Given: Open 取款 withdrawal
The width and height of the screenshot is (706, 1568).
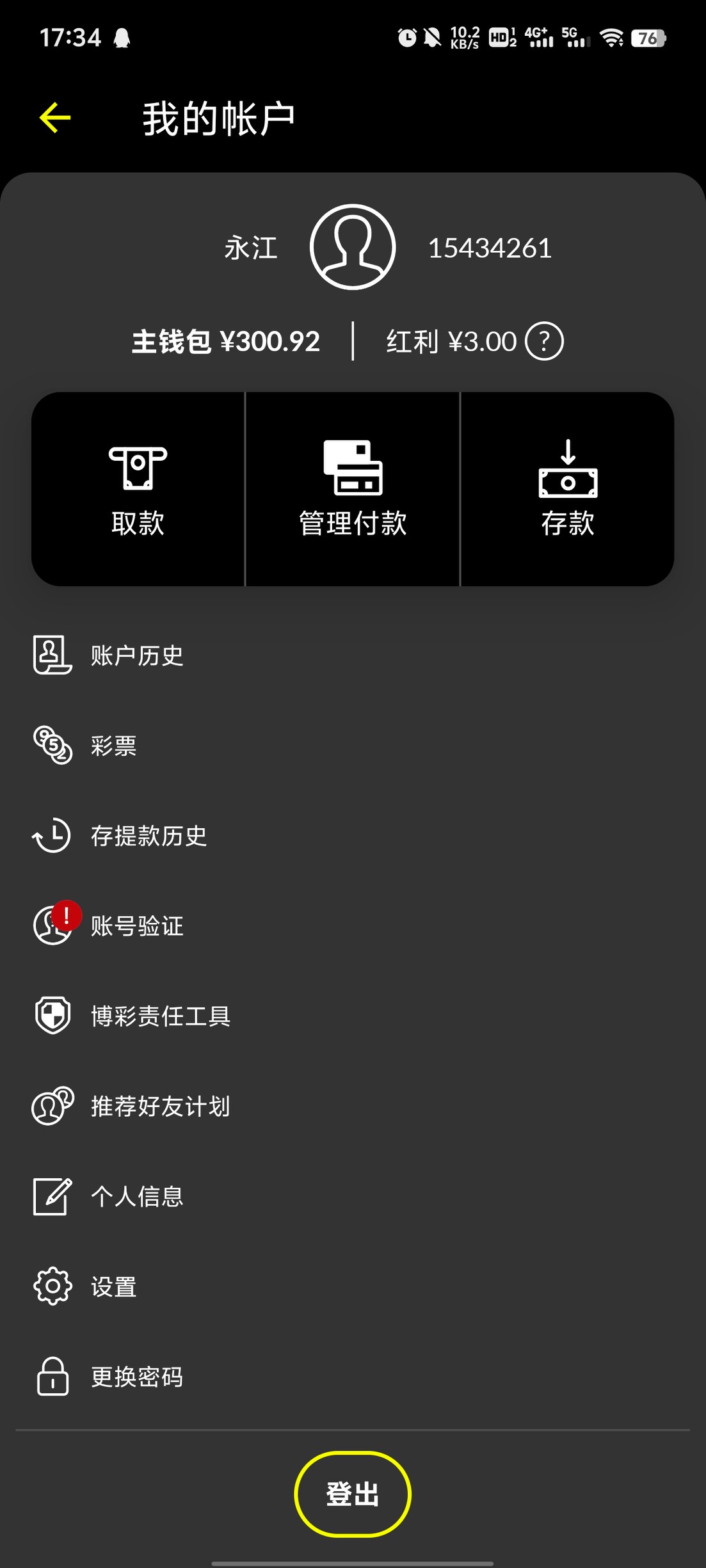Looking at the screenshot, I should (138, 489).
